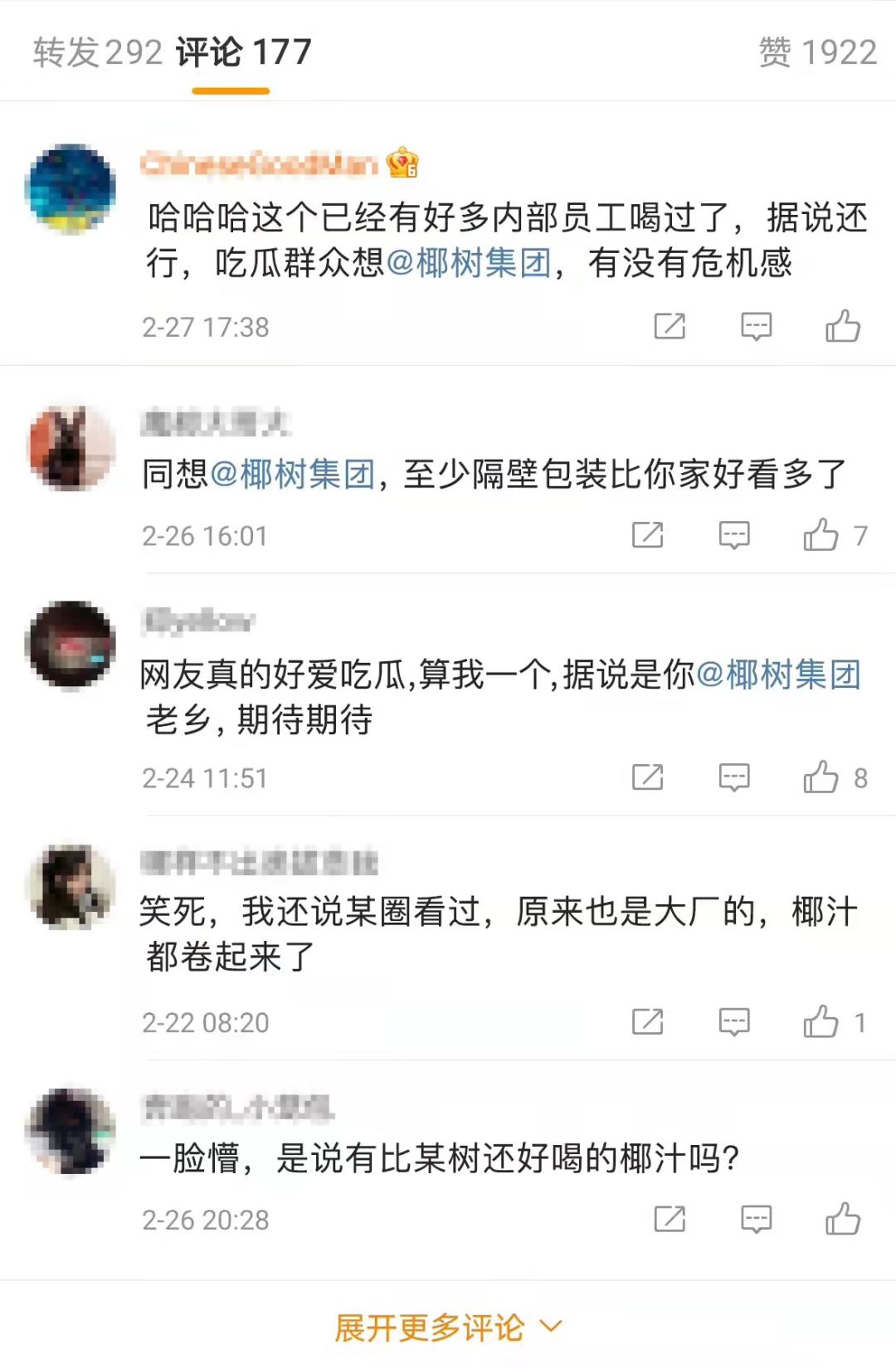Open @椰树集团 mention in the 危机感 comment

[x=469, y=263]
